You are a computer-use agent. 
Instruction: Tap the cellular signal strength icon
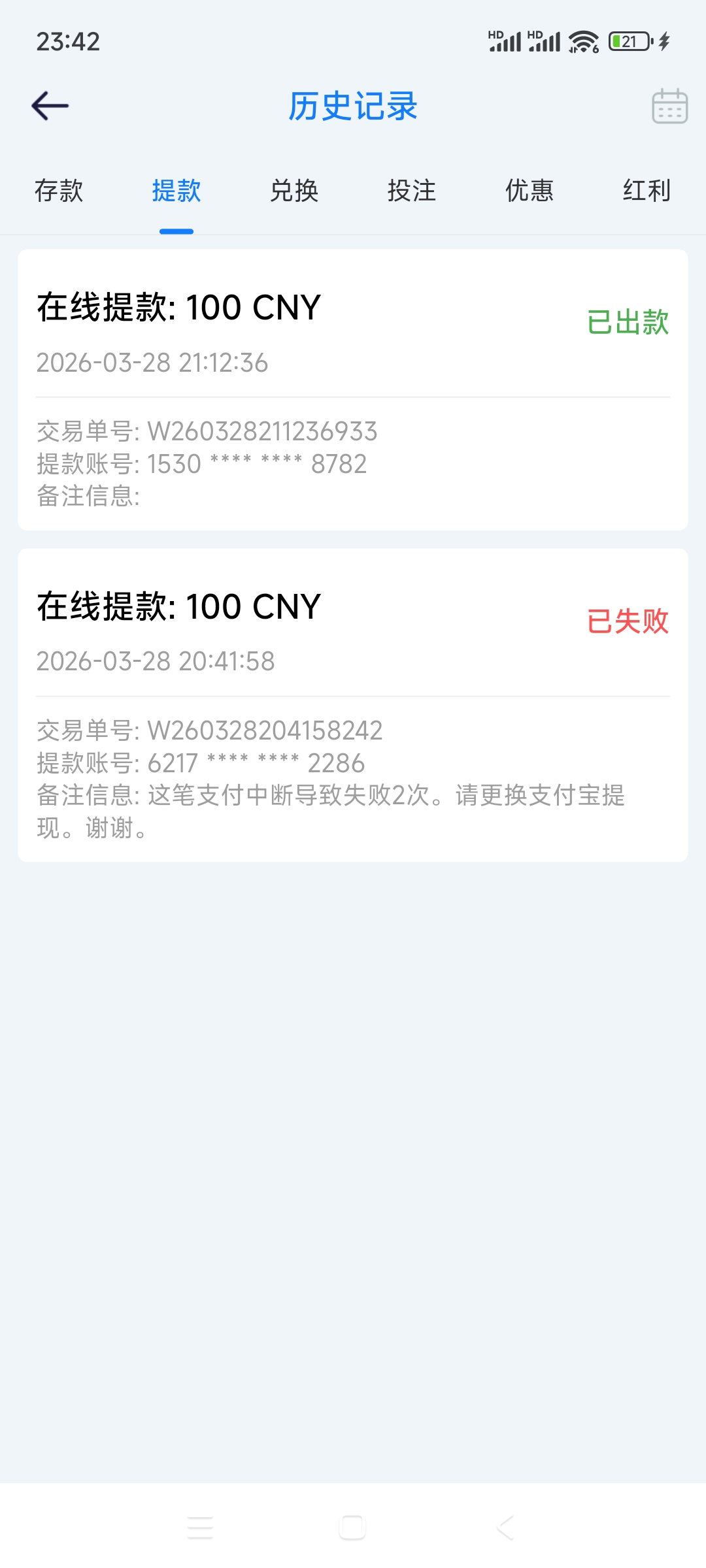(x=507, y=41)
